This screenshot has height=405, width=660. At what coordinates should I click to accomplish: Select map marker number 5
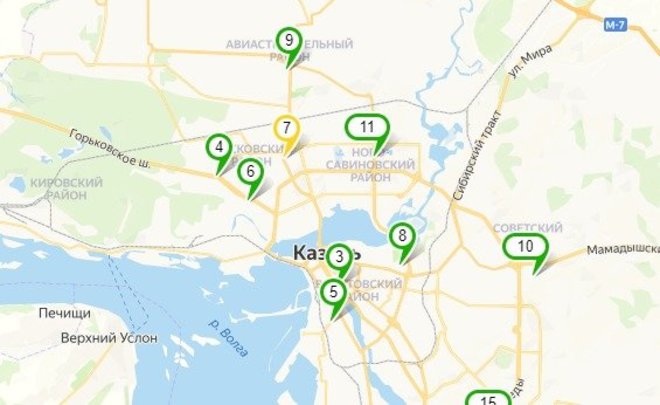(333, 292)
